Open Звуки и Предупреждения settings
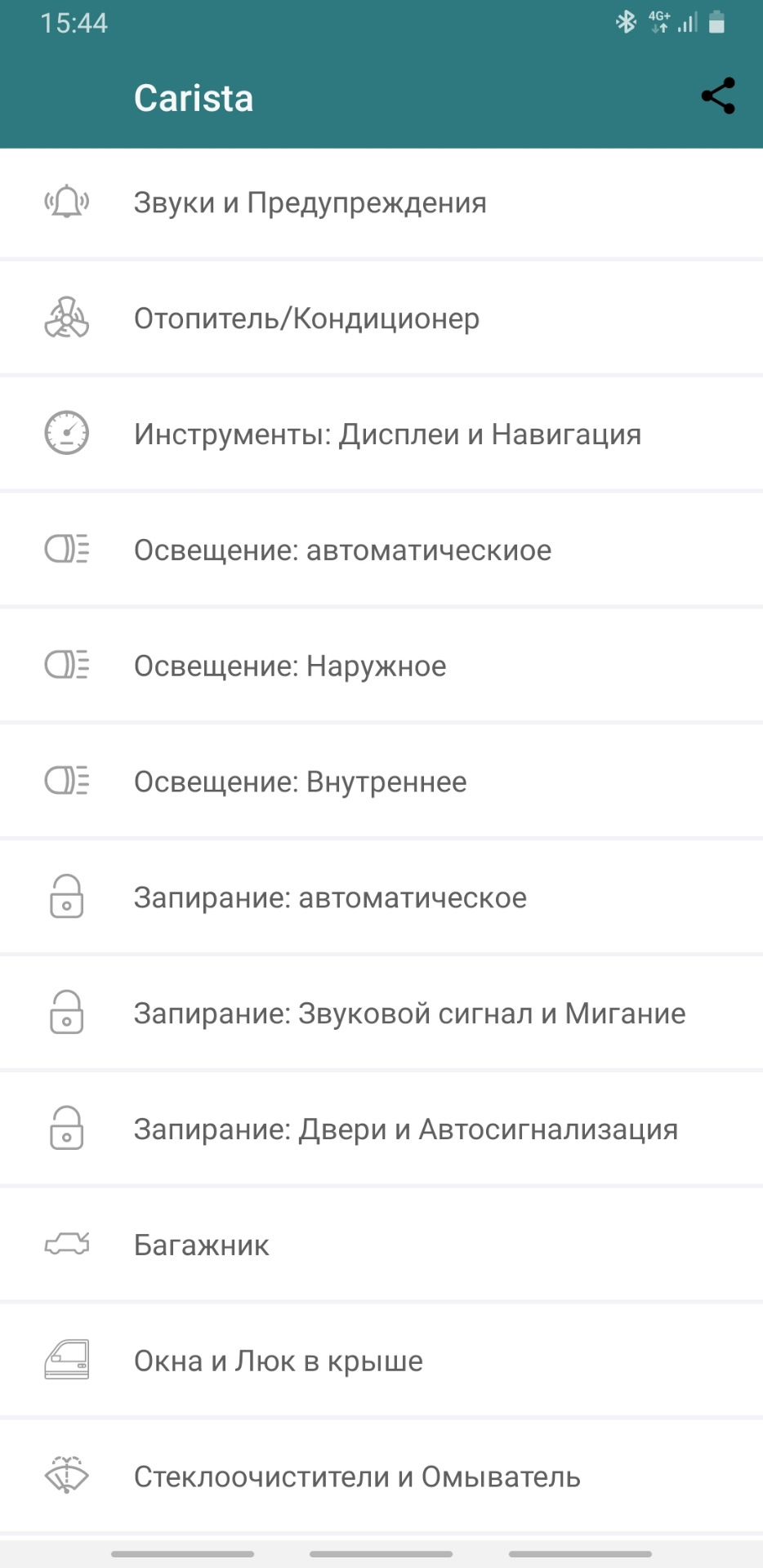 coord(310,202)
